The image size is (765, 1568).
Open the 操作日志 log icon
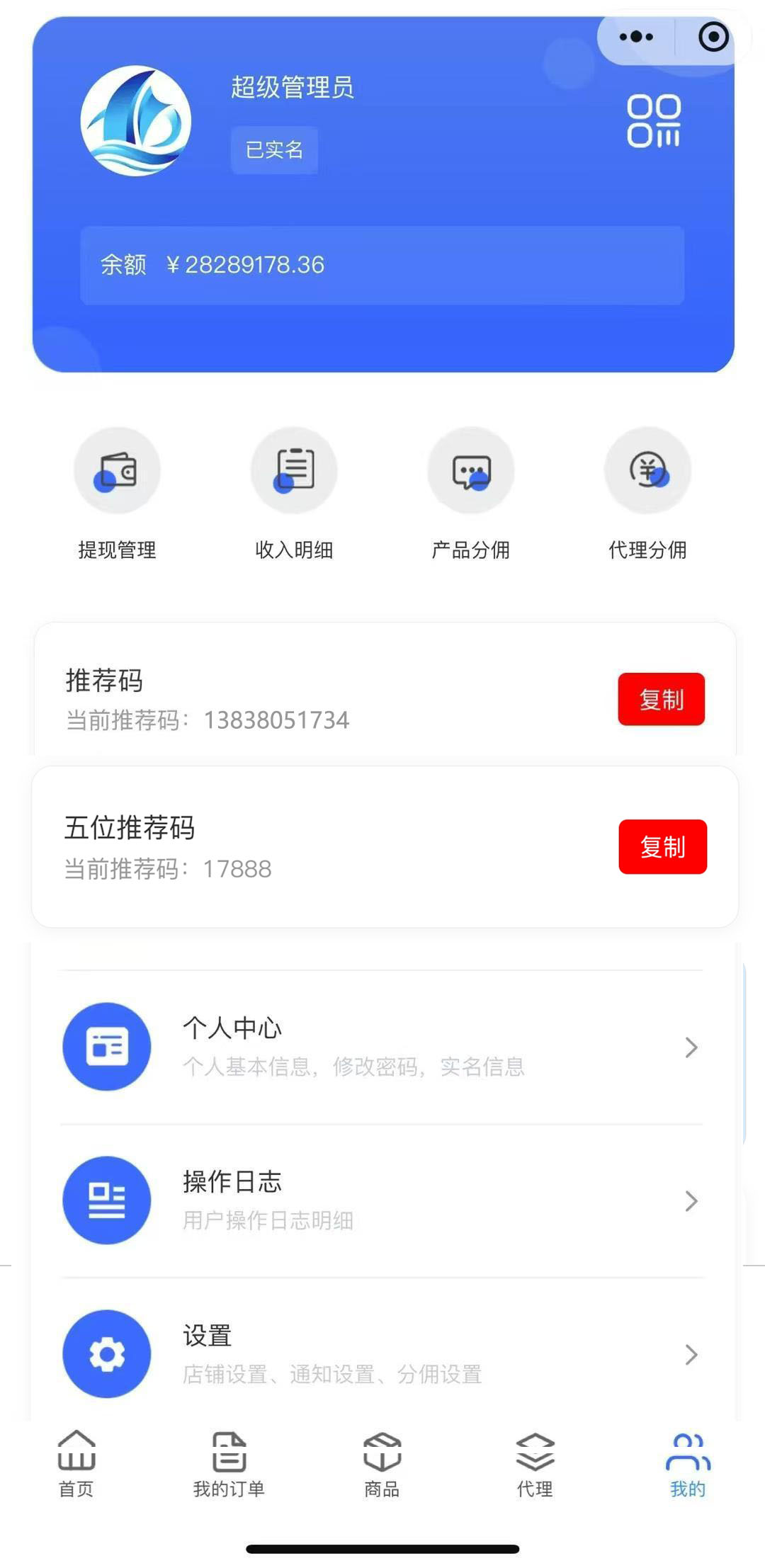pos(106,1199)
